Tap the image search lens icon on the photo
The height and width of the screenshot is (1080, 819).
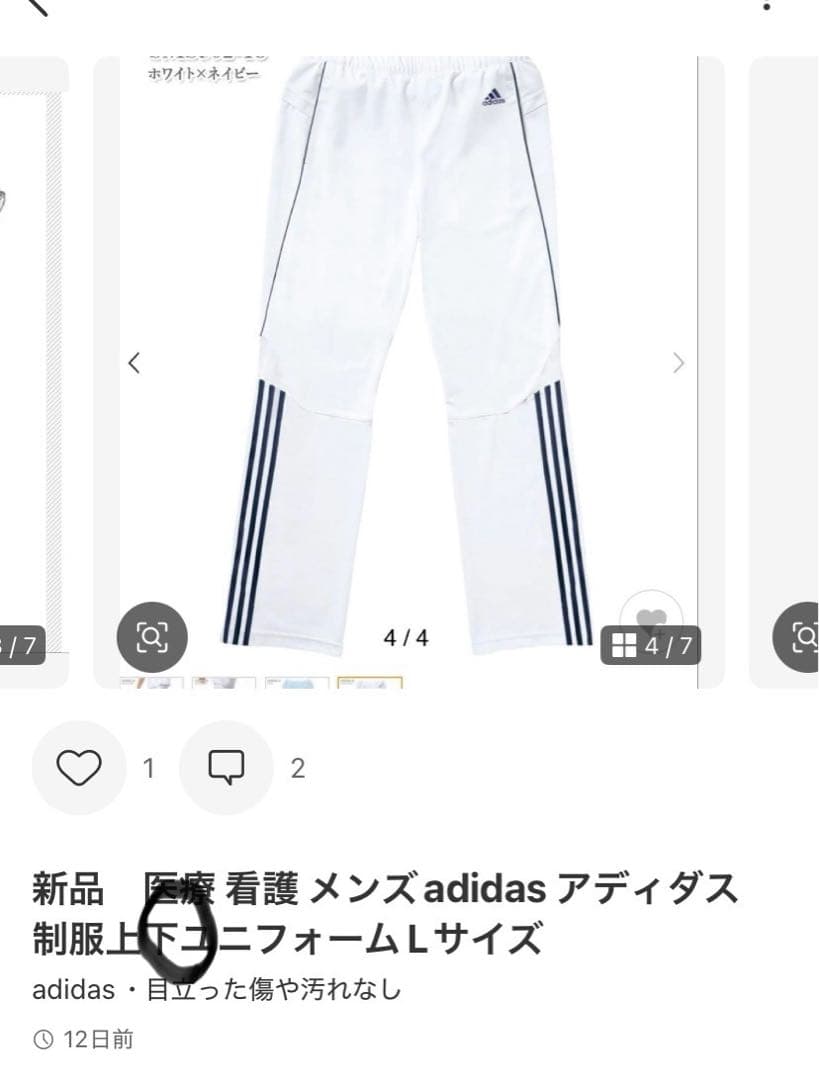[153, 637]
